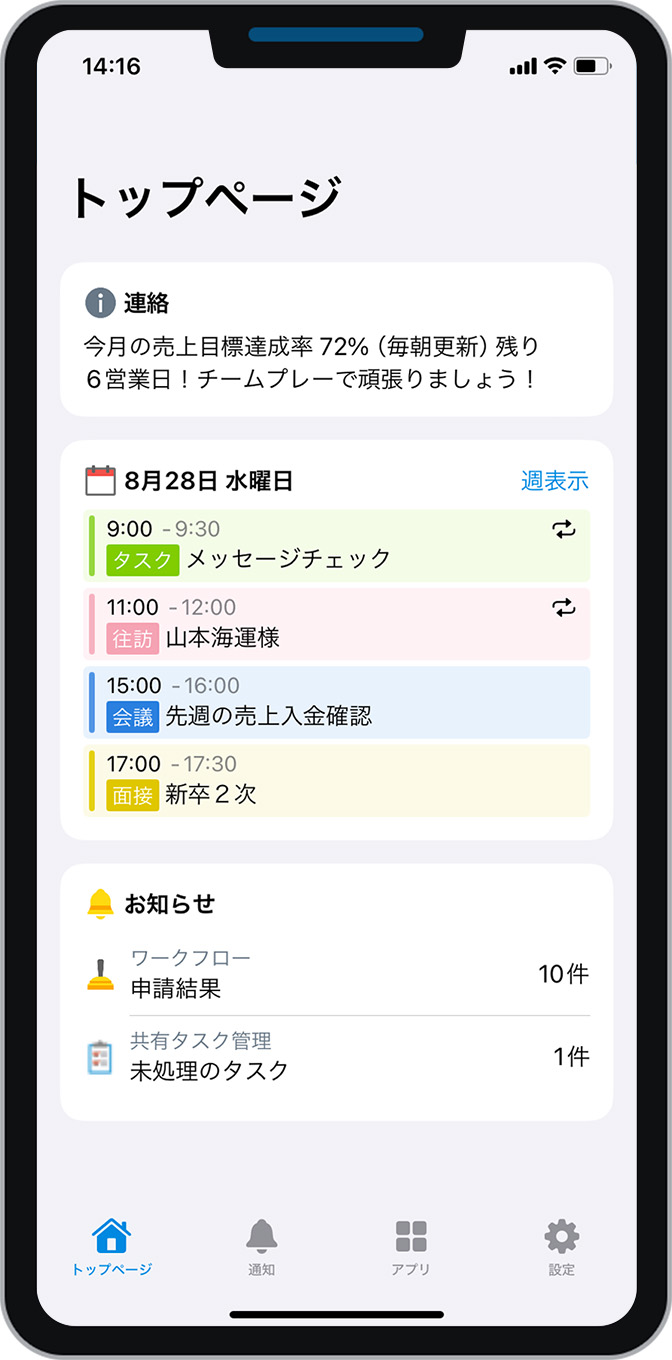Open ワークフロー 申請結果 notifications
Screen dimensions: 672x1360
[336, 974]
